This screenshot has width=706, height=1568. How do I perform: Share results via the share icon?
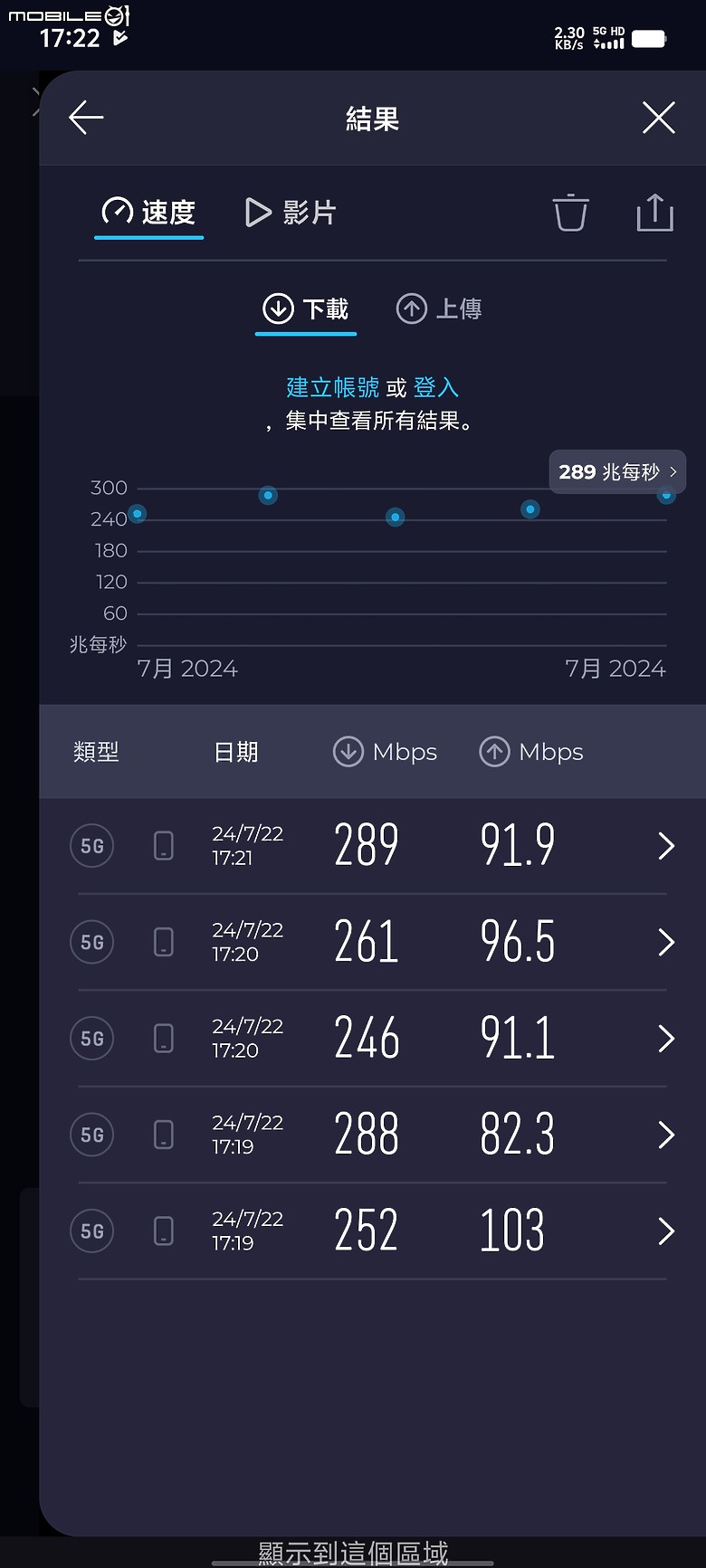click(654, 213)
